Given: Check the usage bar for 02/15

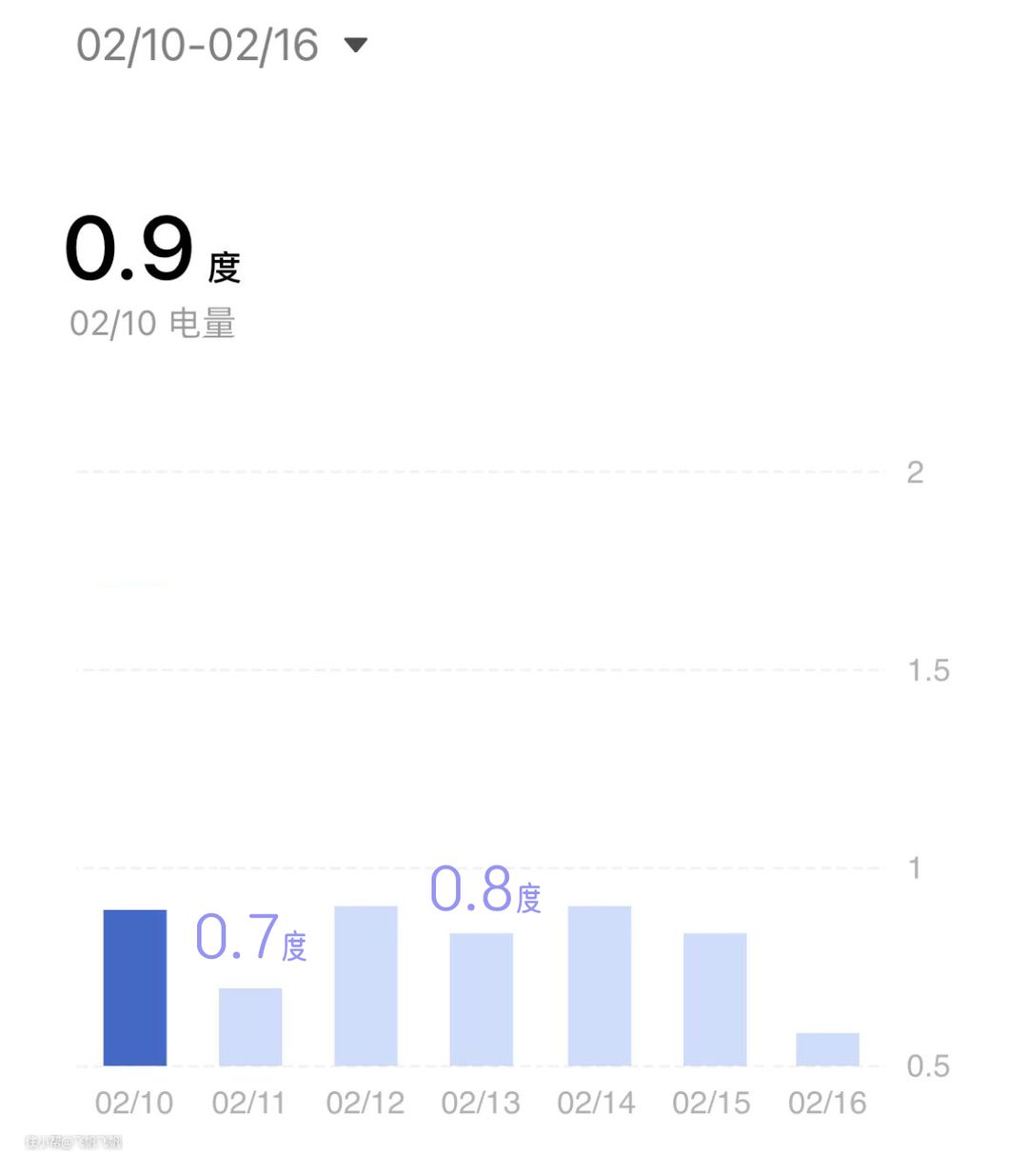Looking at the screenshot, I should 715,999.
